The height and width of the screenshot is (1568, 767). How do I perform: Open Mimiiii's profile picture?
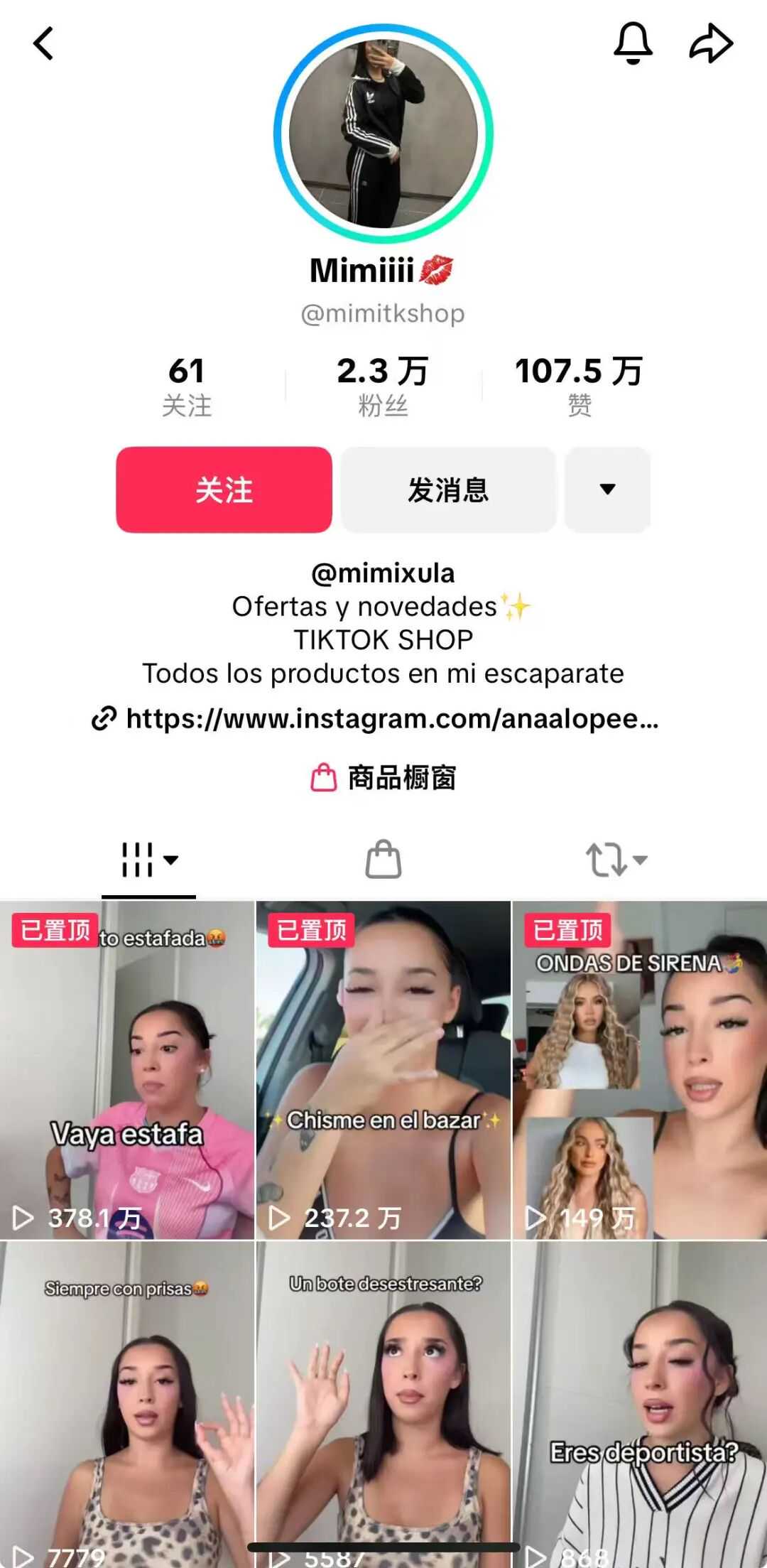[383, 134]
